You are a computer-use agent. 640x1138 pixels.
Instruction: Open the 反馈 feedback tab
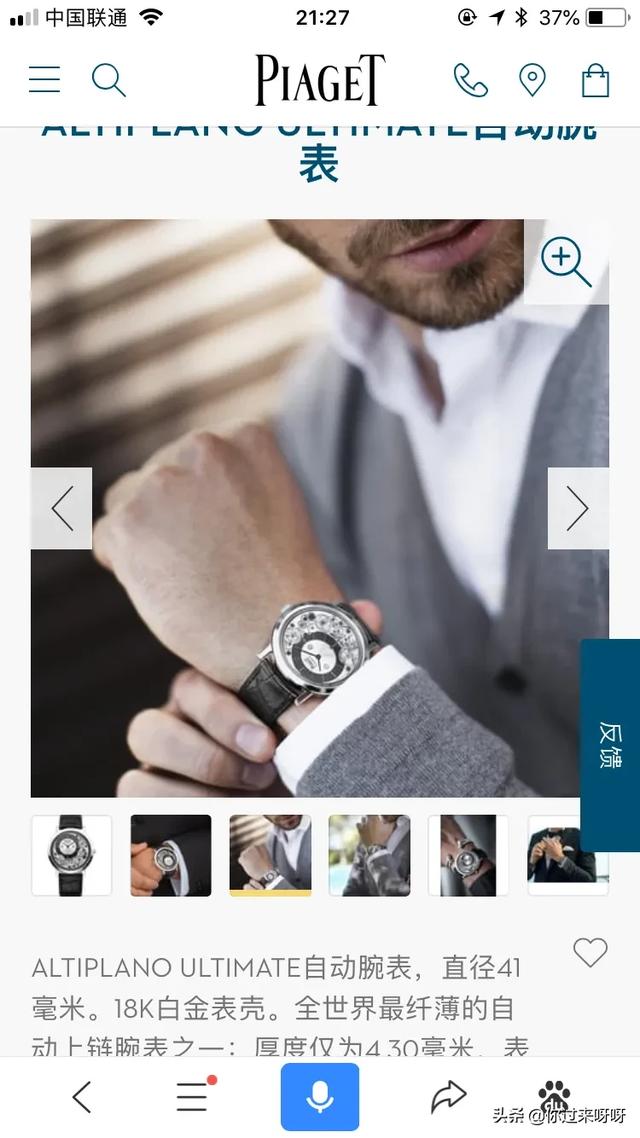[x=610, y=745]
